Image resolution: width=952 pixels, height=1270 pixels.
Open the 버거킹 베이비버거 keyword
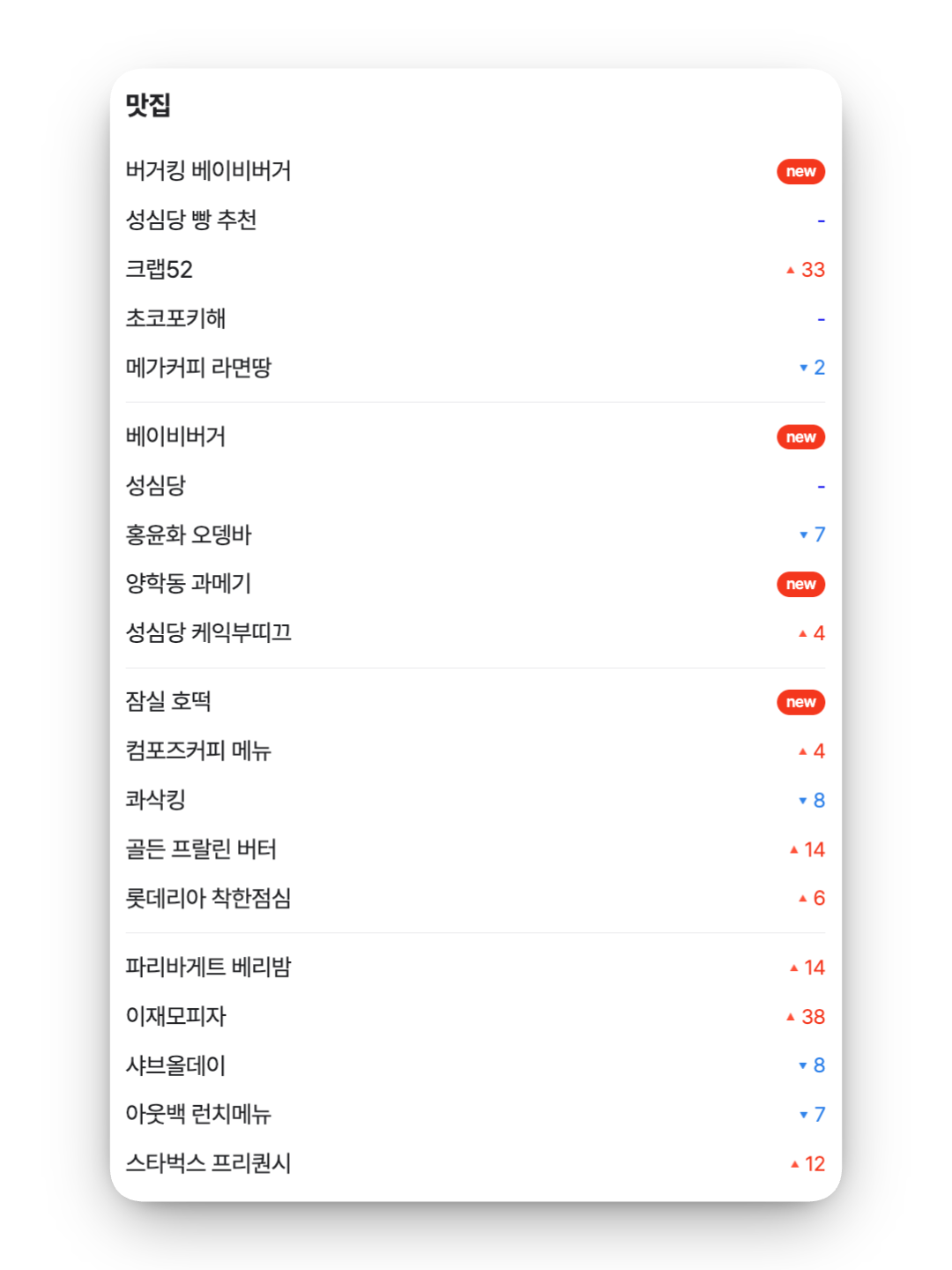coord(209,171)
